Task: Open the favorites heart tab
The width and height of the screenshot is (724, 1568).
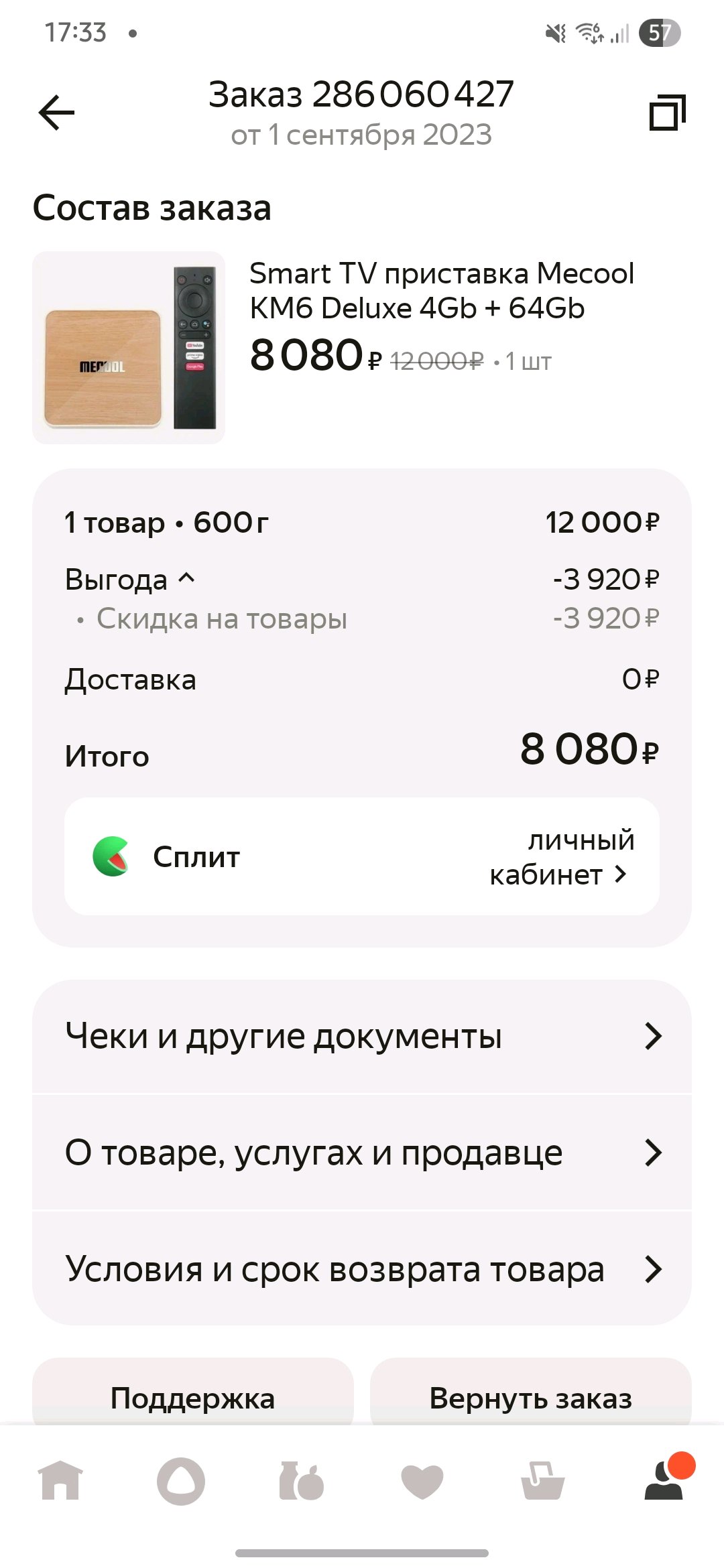Action: 422,1481
